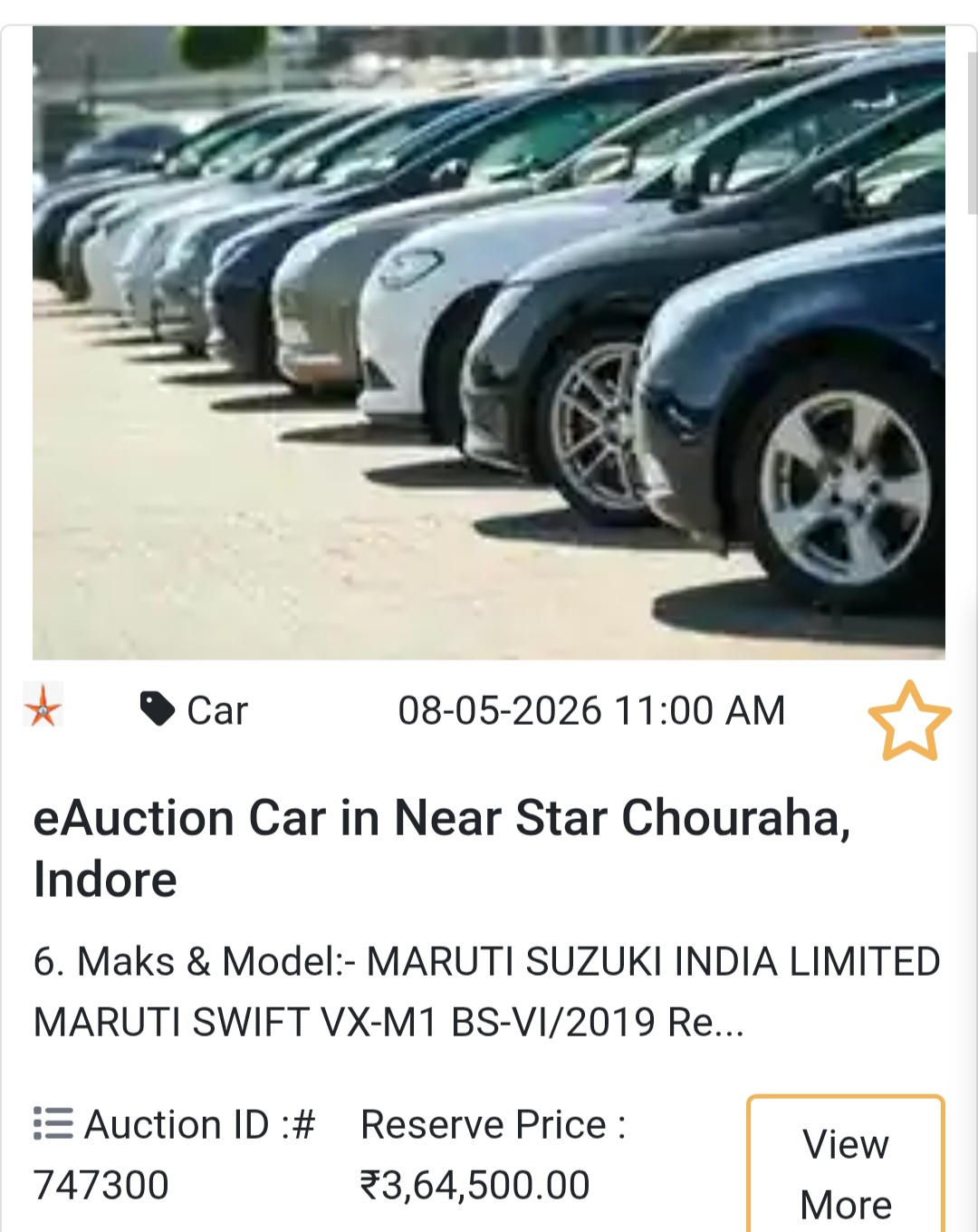
Task: Click the Reserve Price label
Action: pyautogui.click(x=494, y=1123)
